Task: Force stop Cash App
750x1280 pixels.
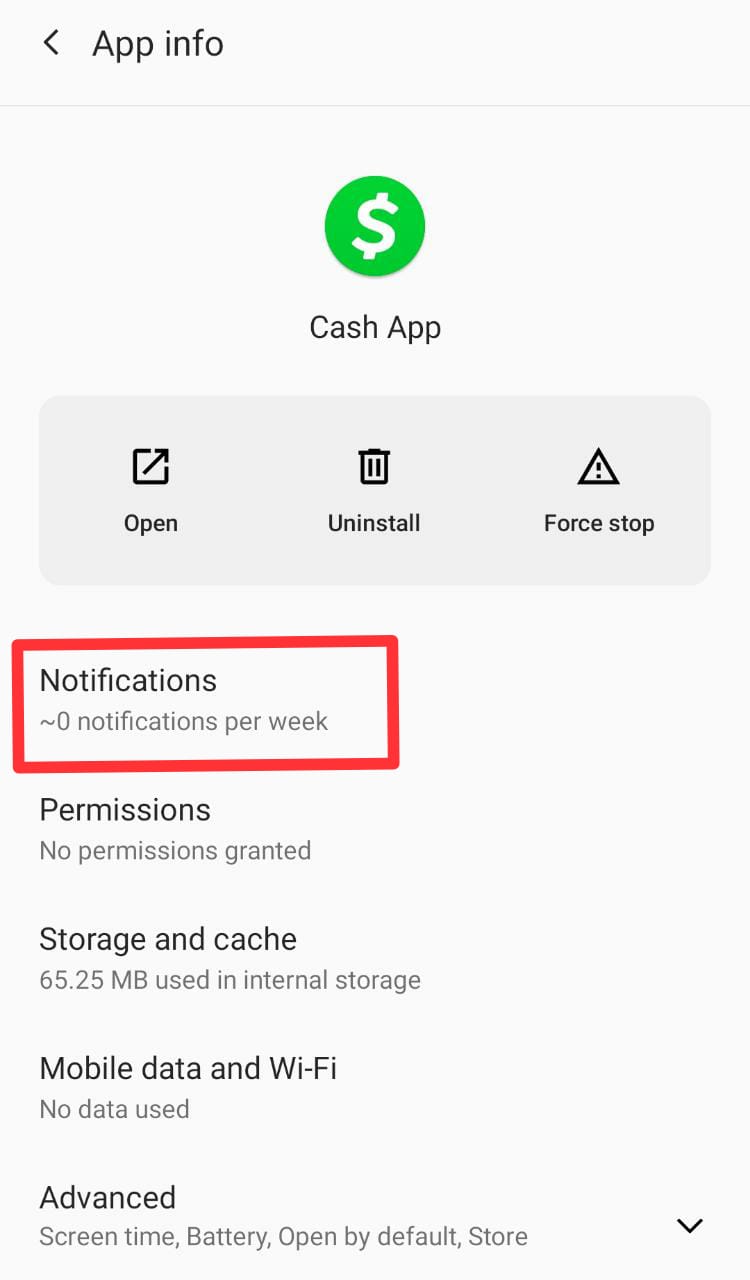Action: 598,490
